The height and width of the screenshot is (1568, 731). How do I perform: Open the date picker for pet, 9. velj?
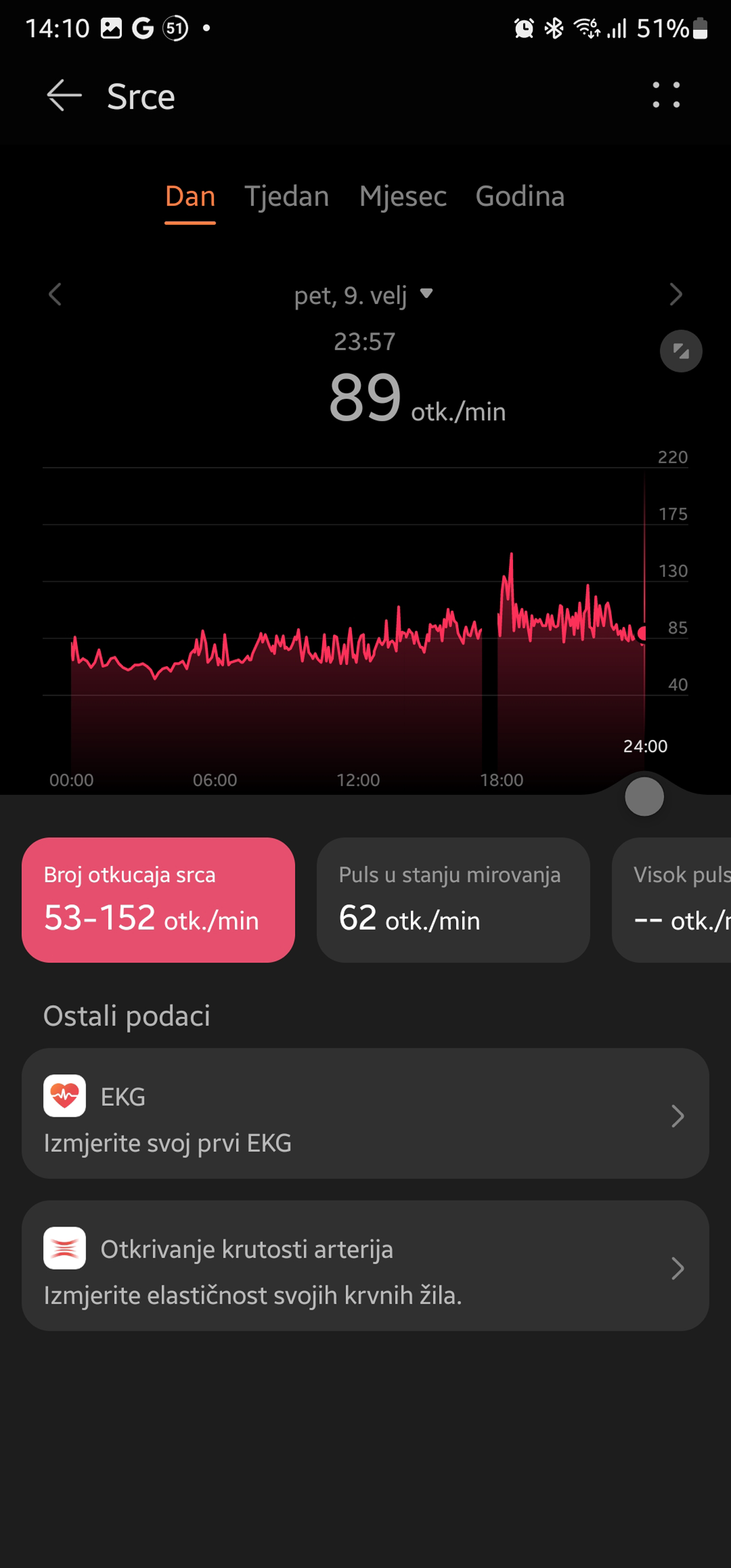(363, 296)
